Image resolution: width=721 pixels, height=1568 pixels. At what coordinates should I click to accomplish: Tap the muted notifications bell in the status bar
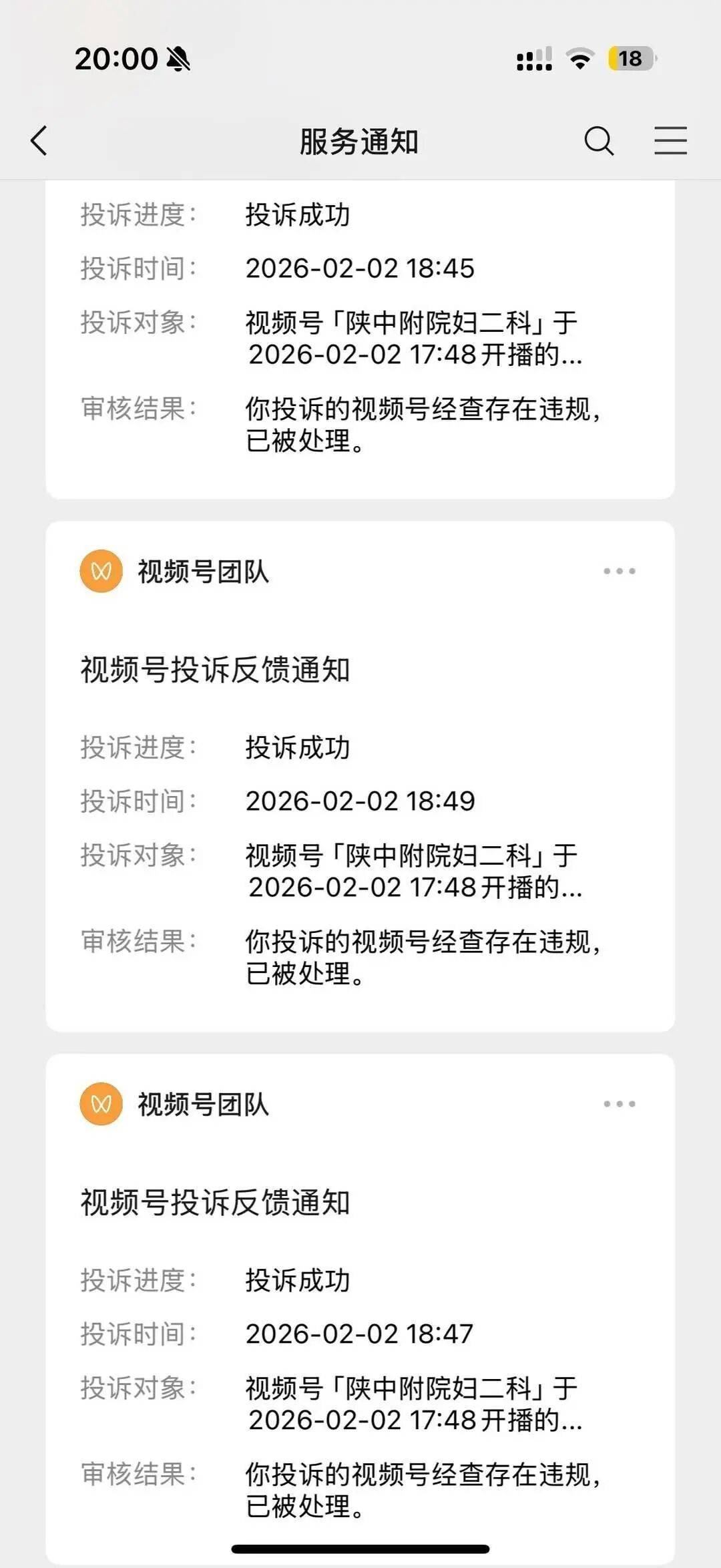179,59
